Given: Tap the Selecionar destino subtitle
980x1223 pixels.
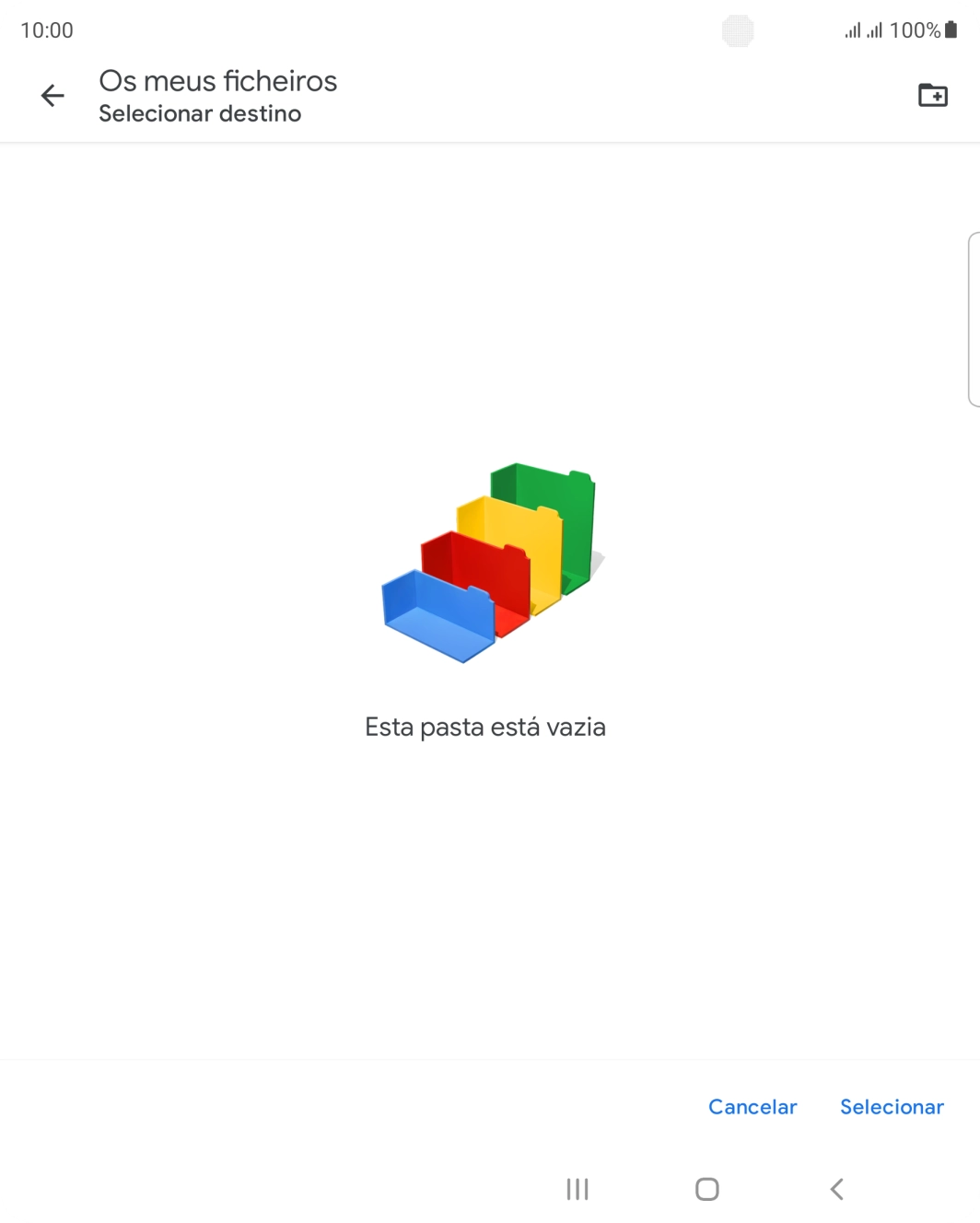Looking at the screenshot, I should 200,113.
